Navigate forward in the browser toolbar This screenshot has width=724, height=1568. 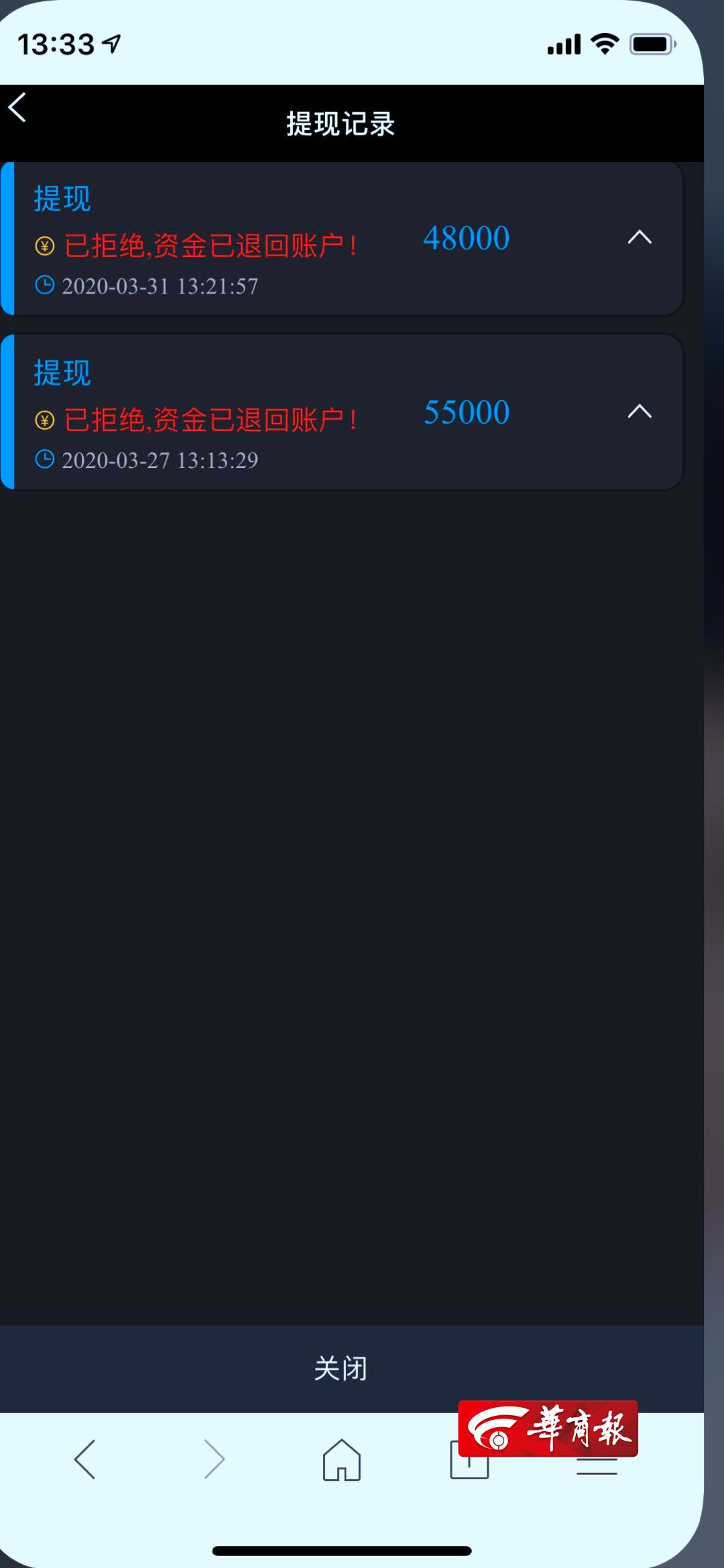(x=214, y=1459)
